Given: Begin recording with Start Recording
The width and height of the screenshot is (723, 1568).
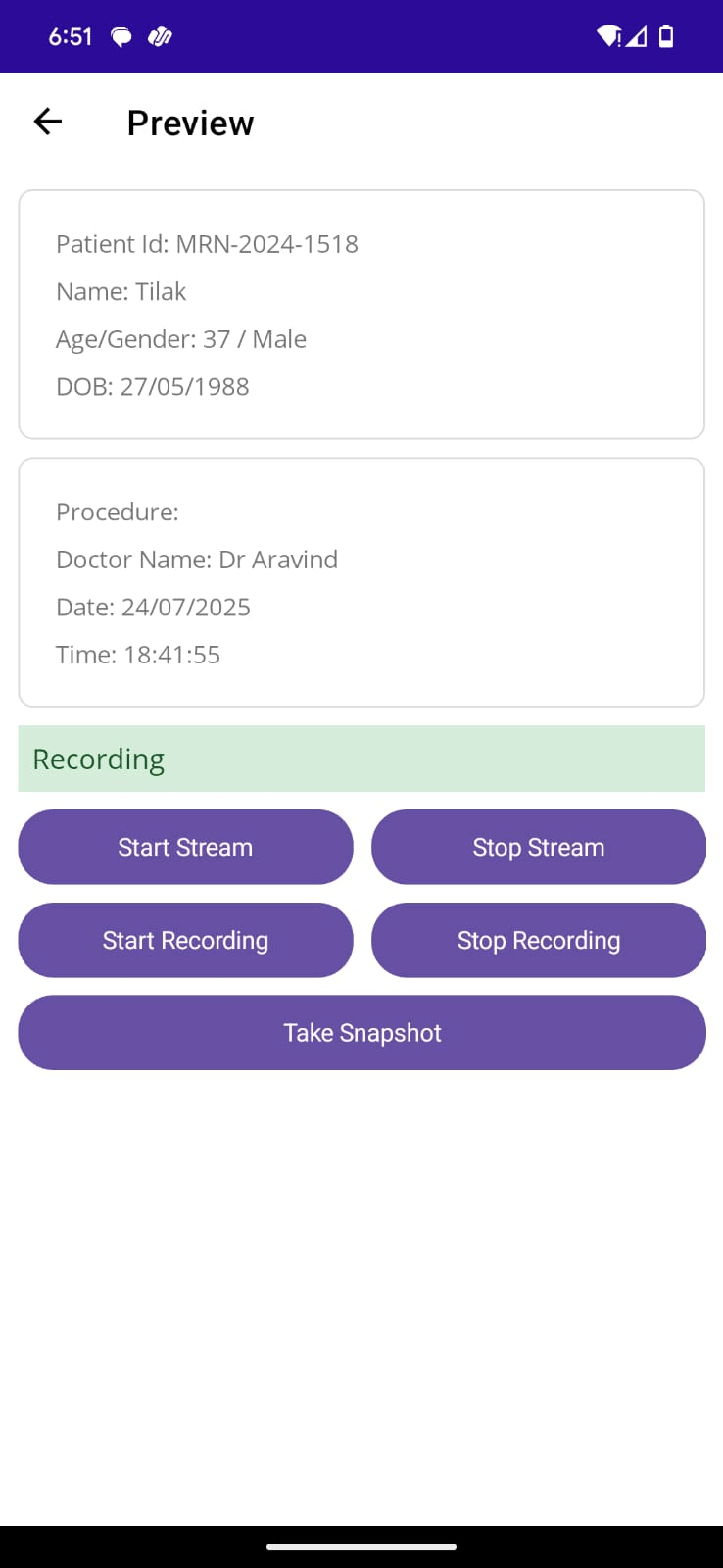Looking at the screenshot, I should point(185,940).
